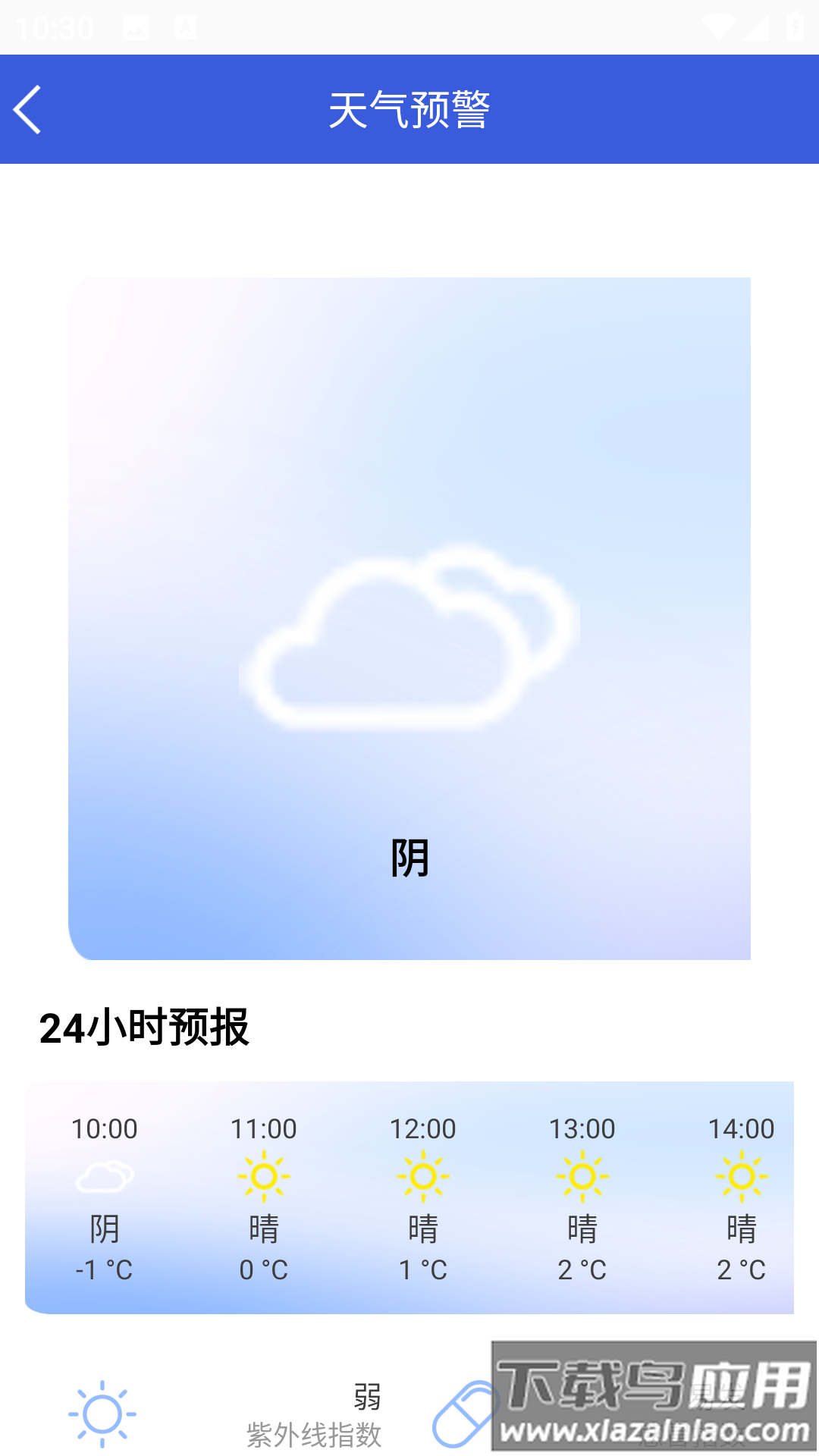Tap the sunny weather icon under 12:00
819x1456 pixels.
coord(424,1178)
